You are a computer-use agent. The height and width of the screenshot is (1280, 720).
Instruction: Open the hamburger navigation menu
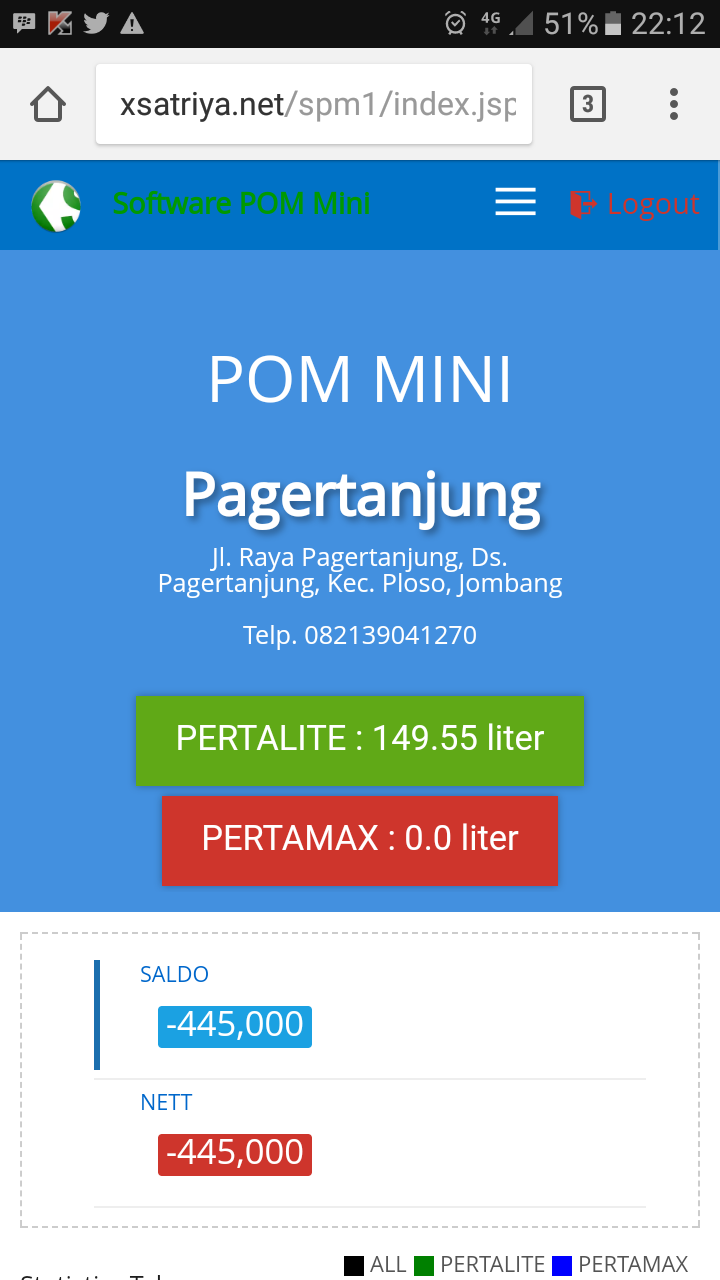pos(516,203)
